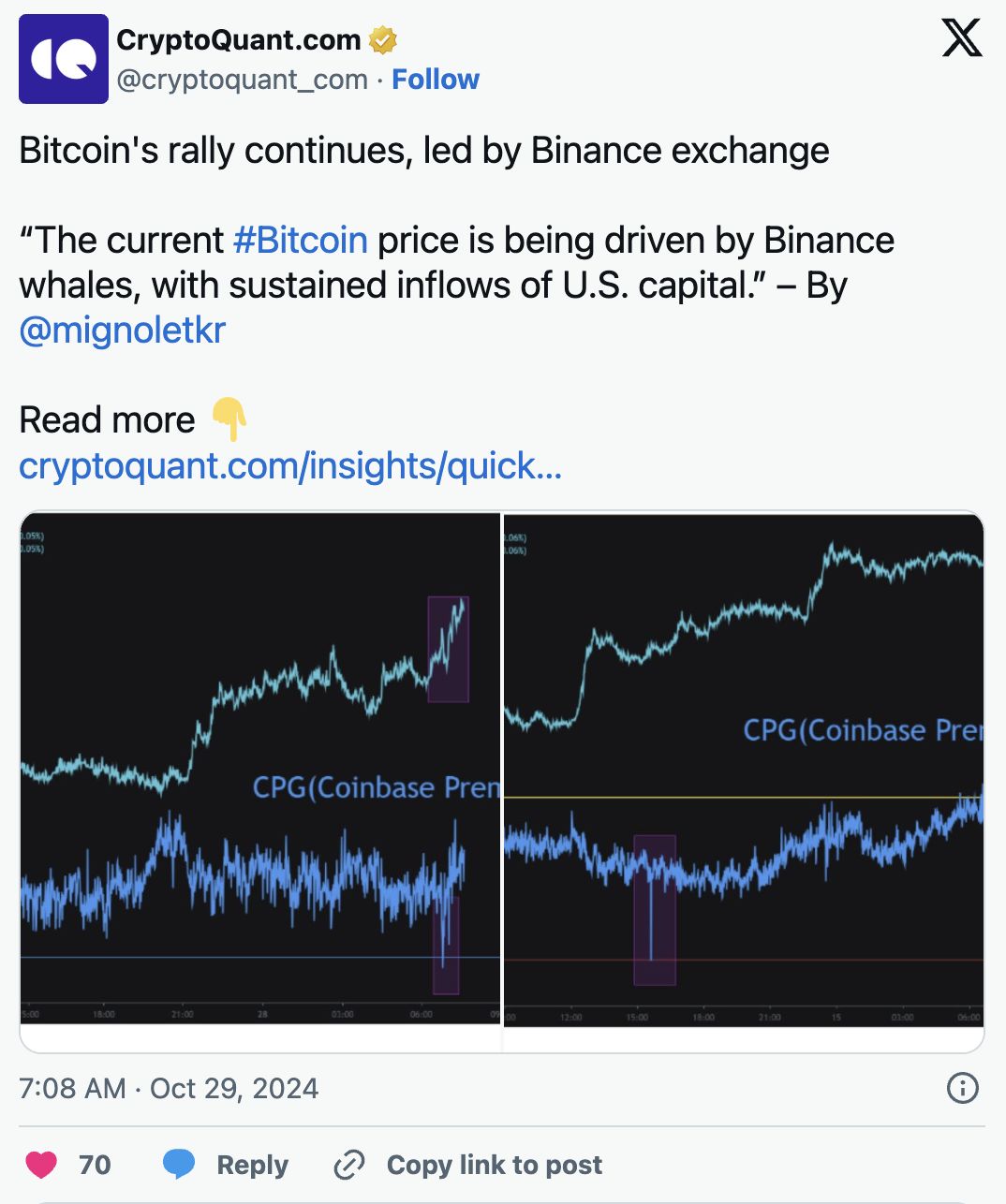Open the post info icon

962,1088
